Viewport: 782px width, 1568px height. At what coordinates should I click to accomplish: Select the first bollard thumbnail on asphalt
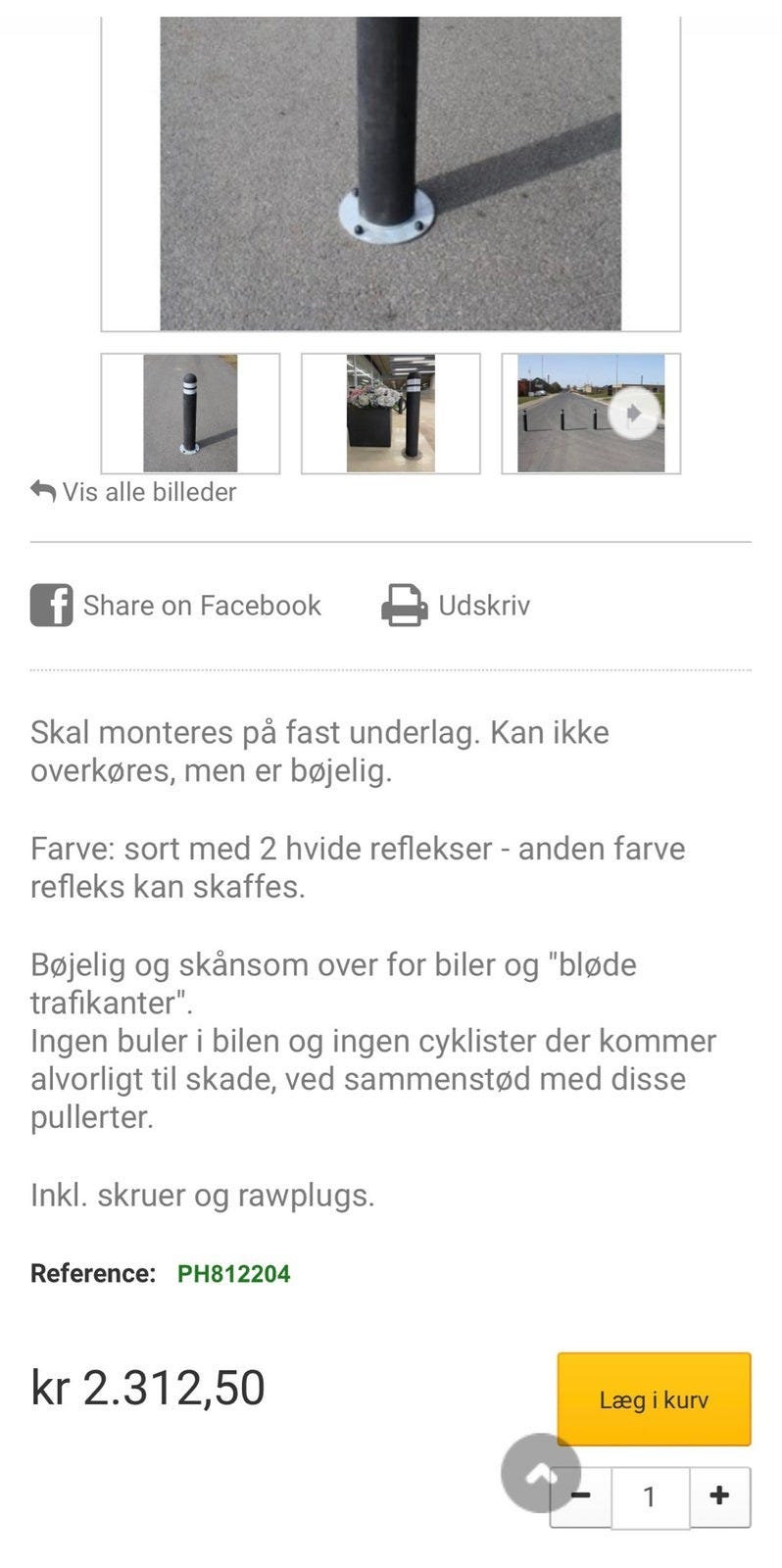tap(190, 413)
